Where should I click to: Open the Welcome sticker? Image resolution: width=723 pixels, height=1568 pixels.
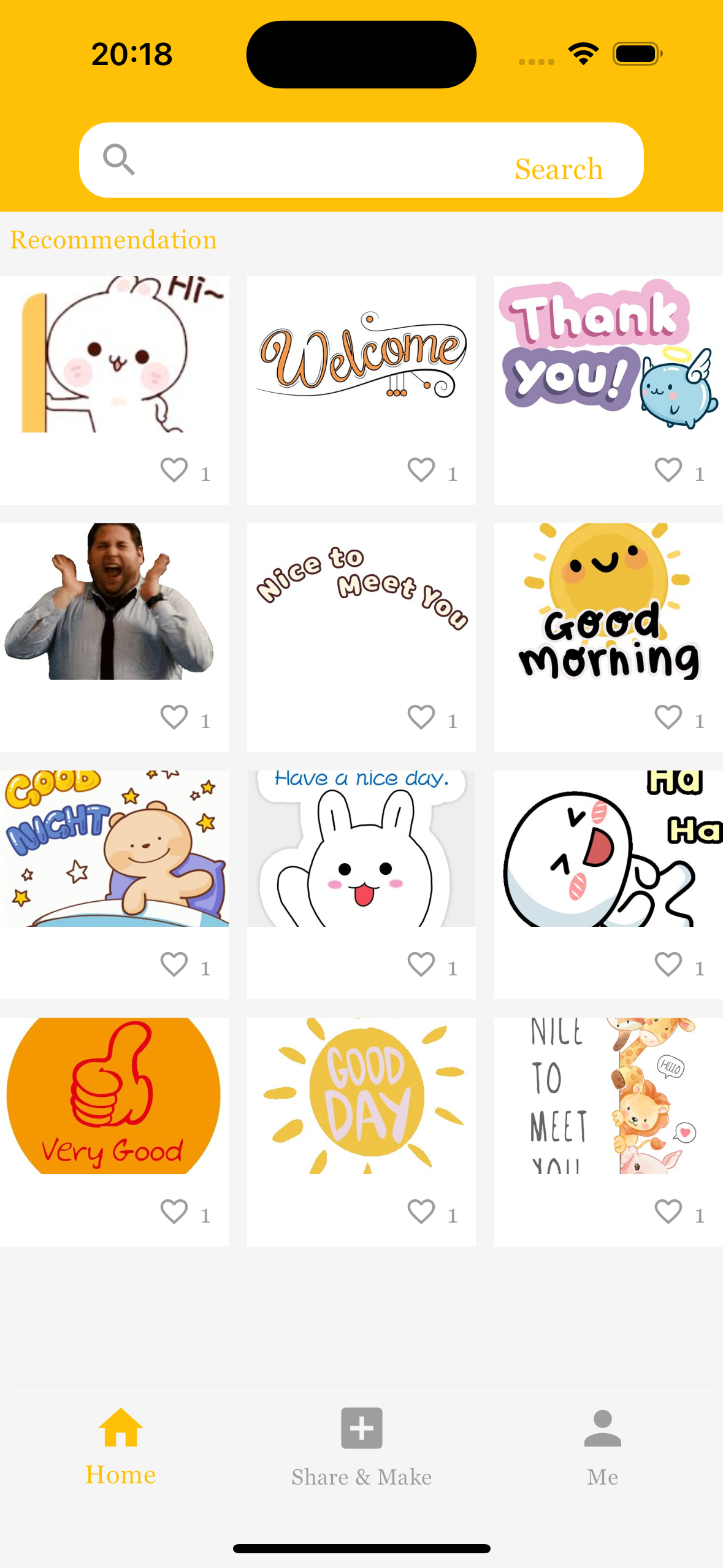[x=361, y=355]
